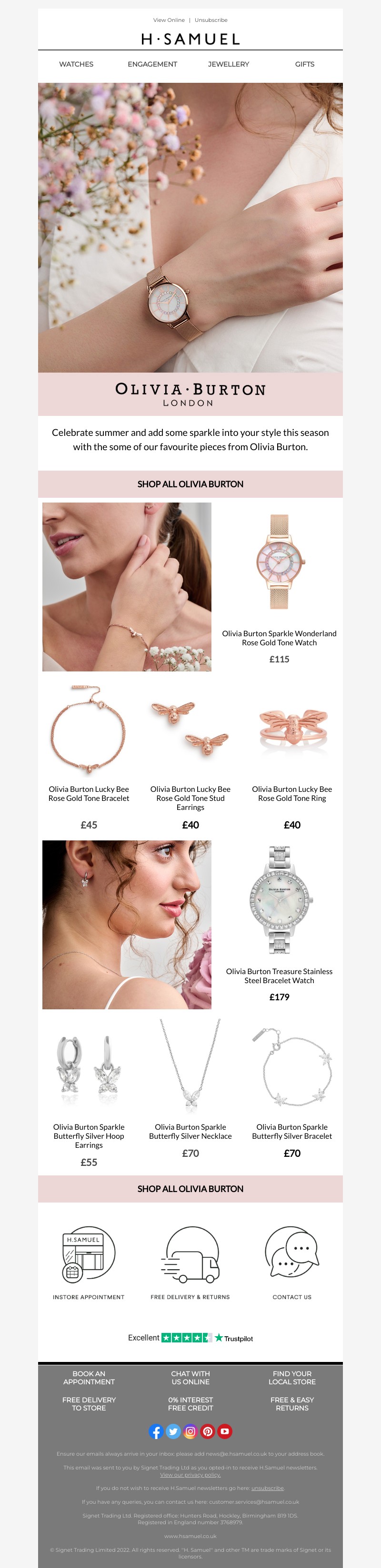View the privacy policy link
Image resolution: width=381 pixels, height=1568 pixels.
(x=190, y=1474)
